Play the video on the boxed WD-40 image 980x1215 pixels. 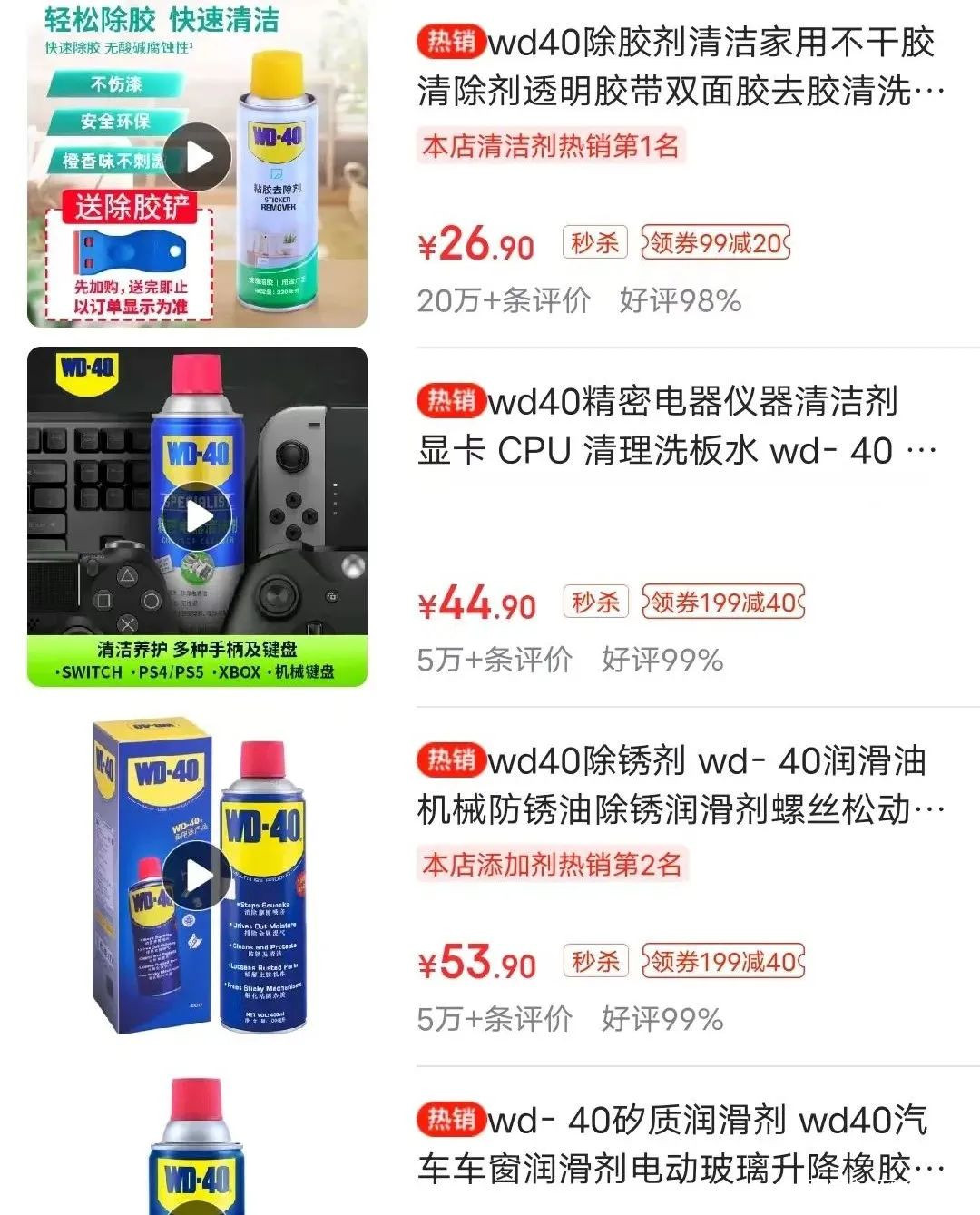199,876
